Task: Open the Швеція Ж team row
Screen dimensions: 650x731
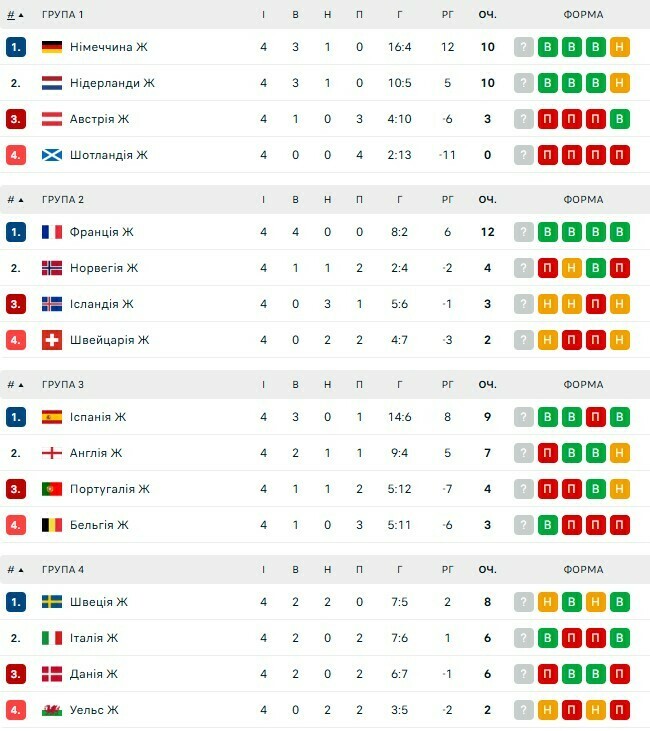Action: [x=98, y=602]
